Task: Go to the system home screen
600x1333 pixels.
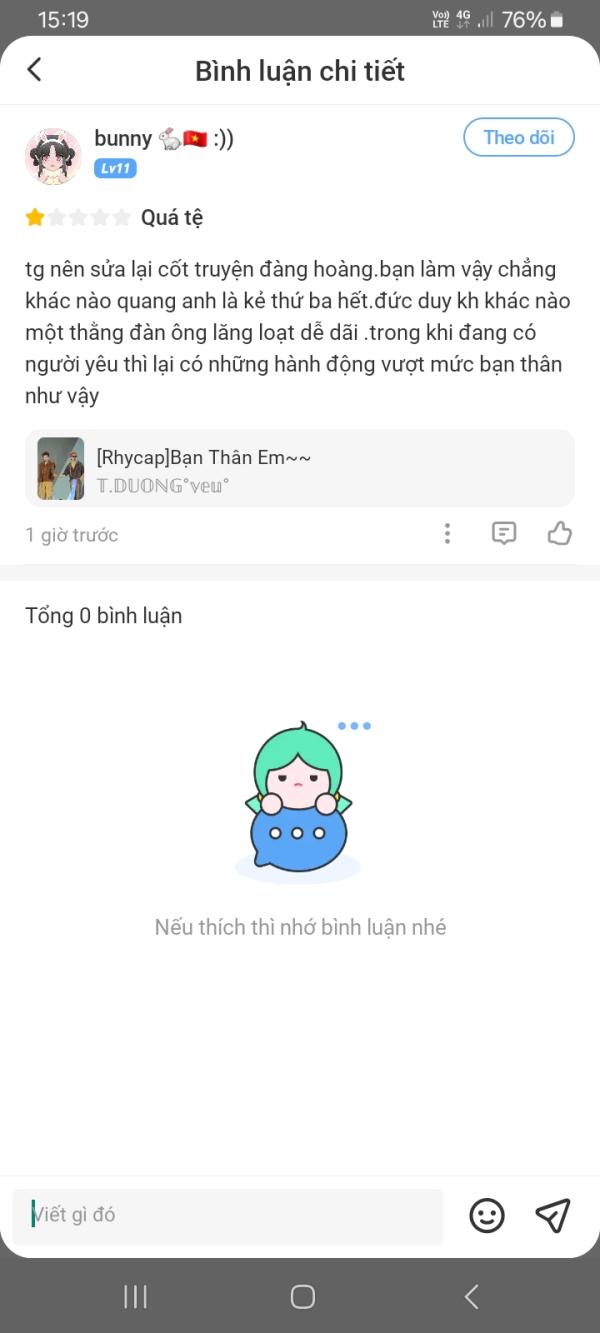Action: (302, 1297)
